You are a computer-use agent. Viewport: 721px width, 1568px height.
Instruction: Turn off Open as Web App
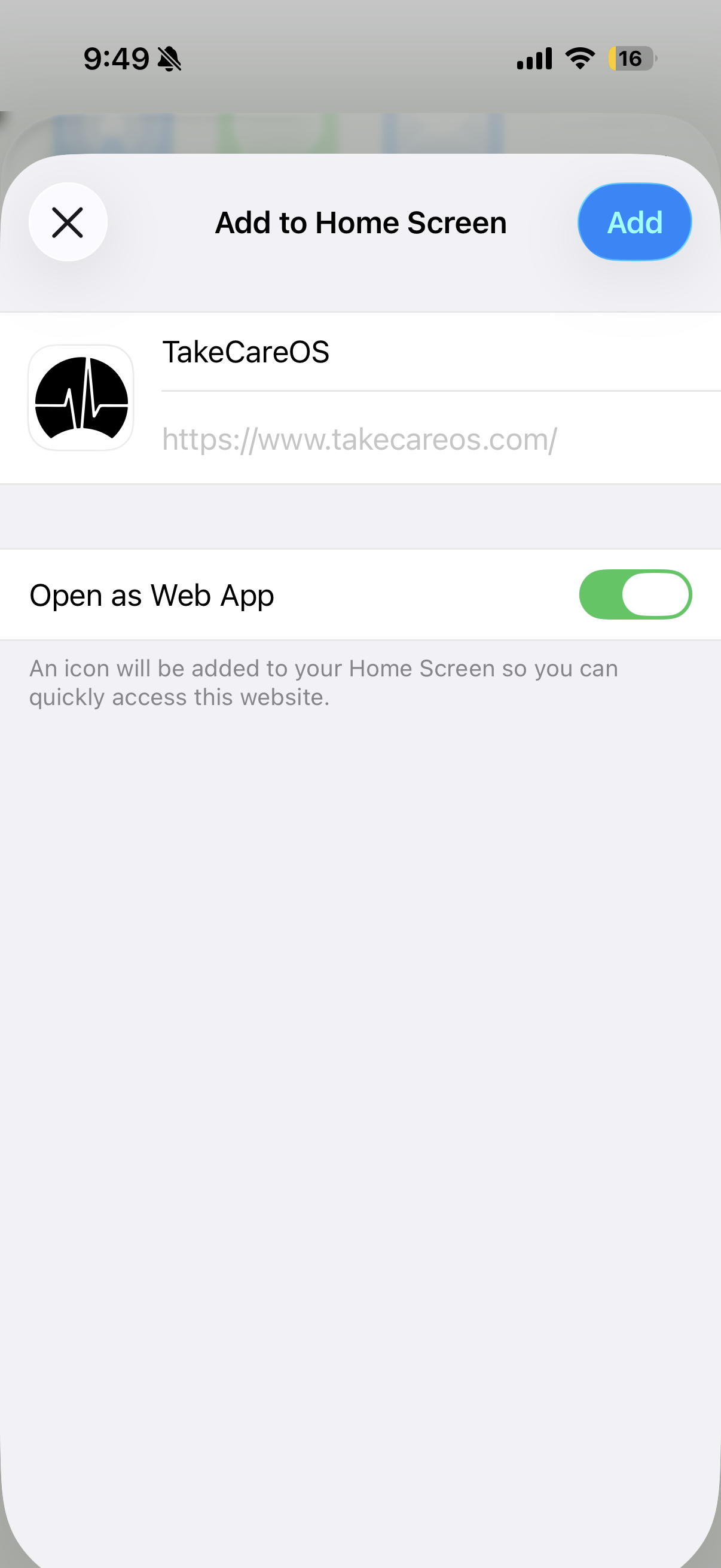coord(634,594)
